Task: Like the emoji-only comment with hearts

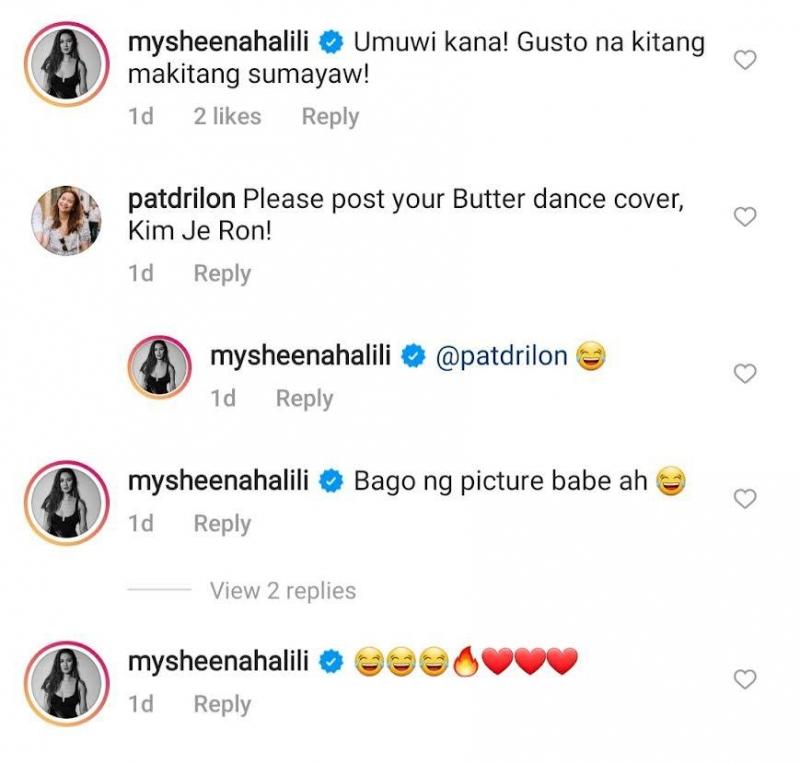Action: (x=744, y=680)
